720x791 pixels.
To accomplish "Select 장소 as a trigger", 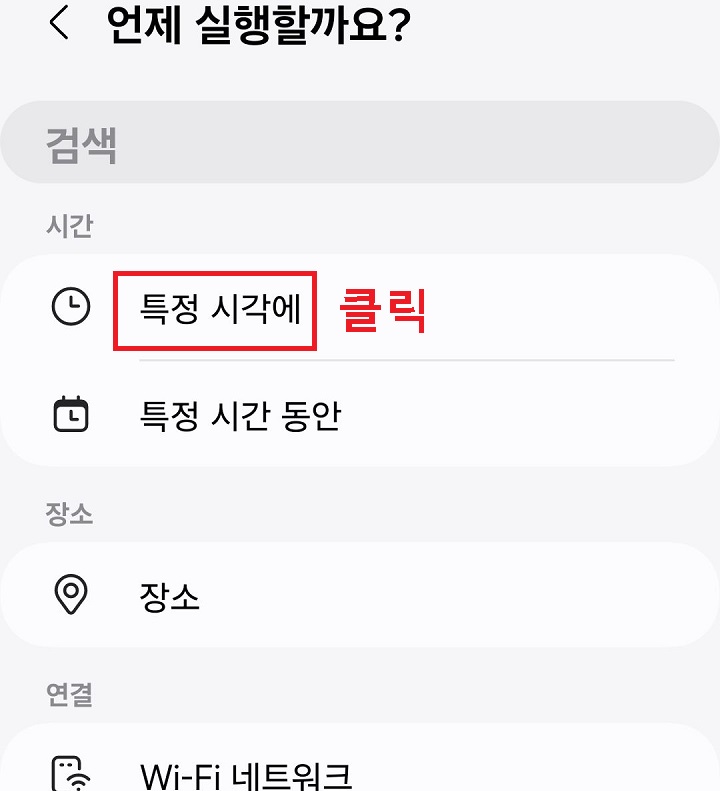I will [170, 595].
